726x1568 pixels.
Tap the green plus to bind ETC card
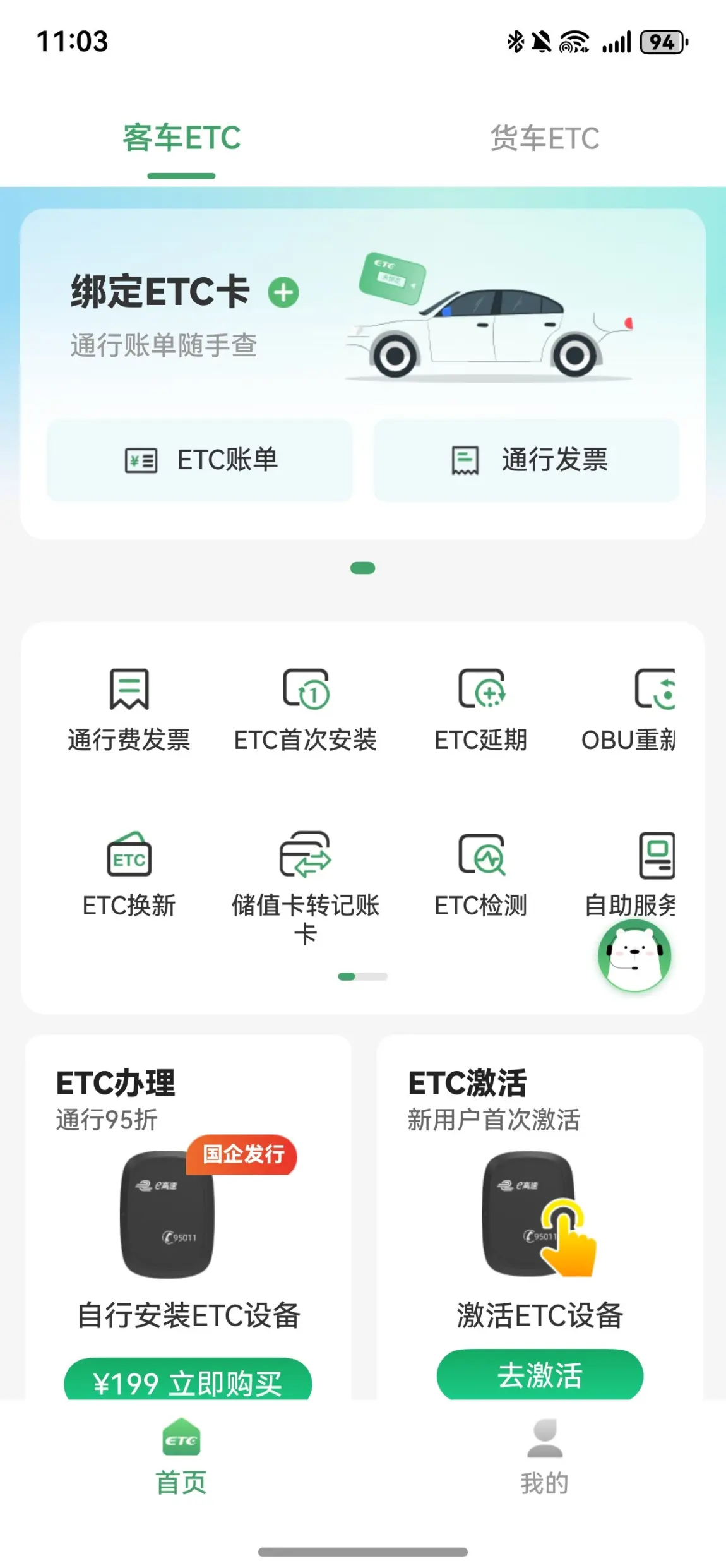pos(283,292)
